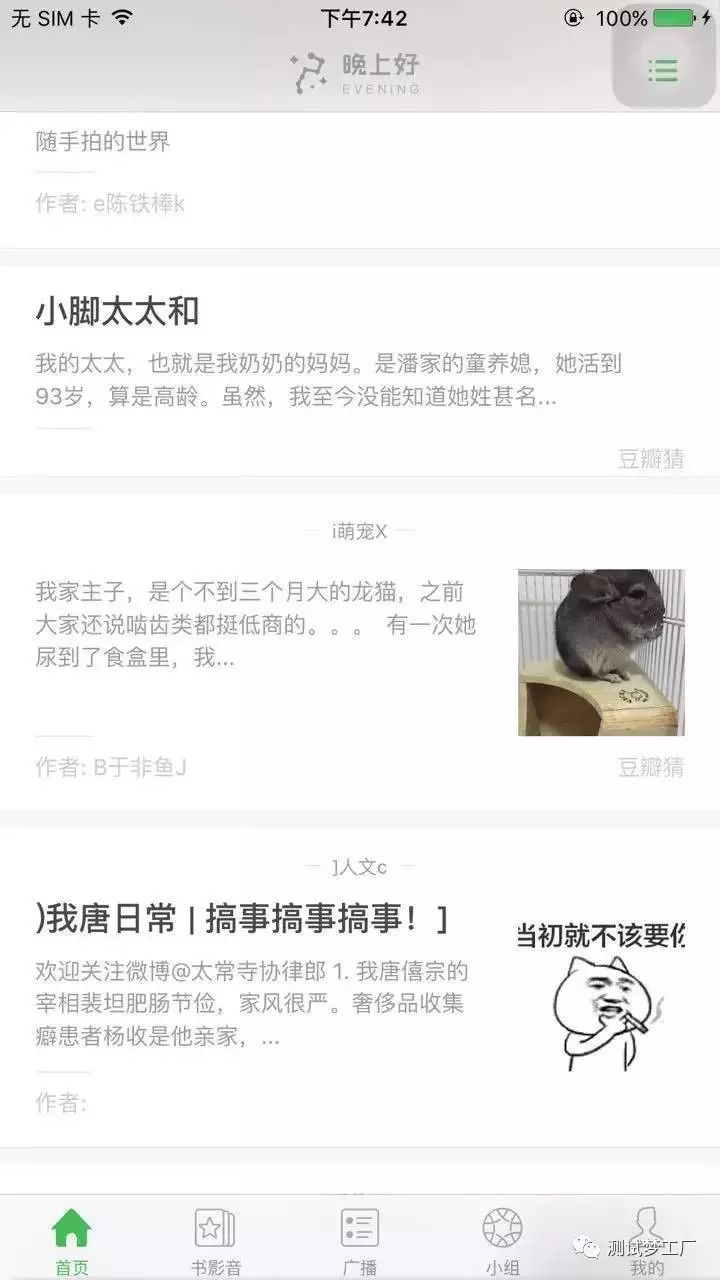Open the green list menu icon
The image size is (720, 1280).
(662, 70)
